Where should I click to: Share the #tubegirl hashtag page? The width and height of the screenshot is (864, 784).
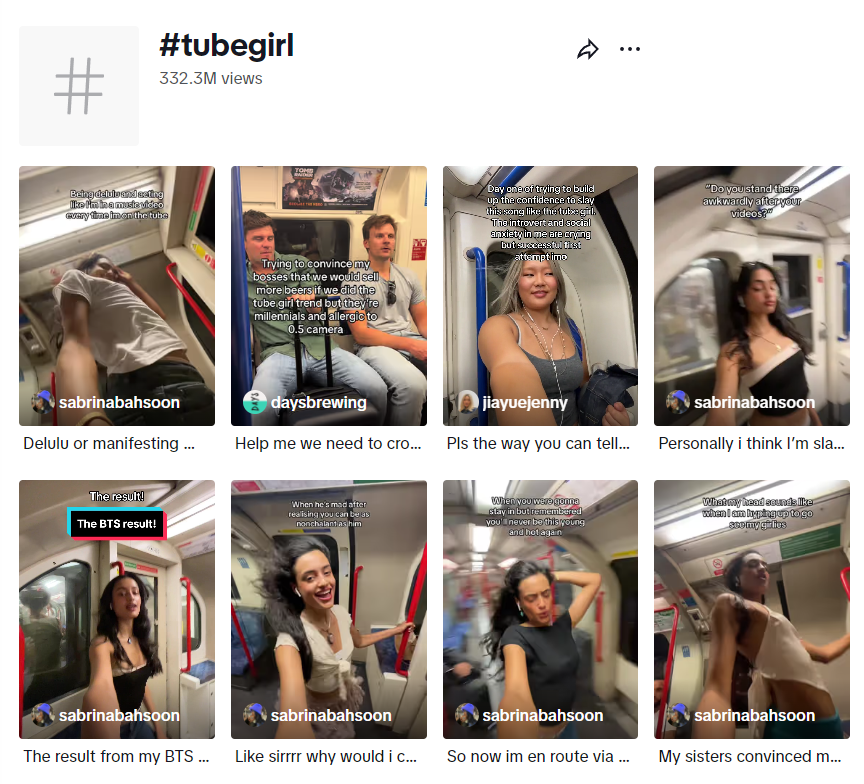(588, 50)
